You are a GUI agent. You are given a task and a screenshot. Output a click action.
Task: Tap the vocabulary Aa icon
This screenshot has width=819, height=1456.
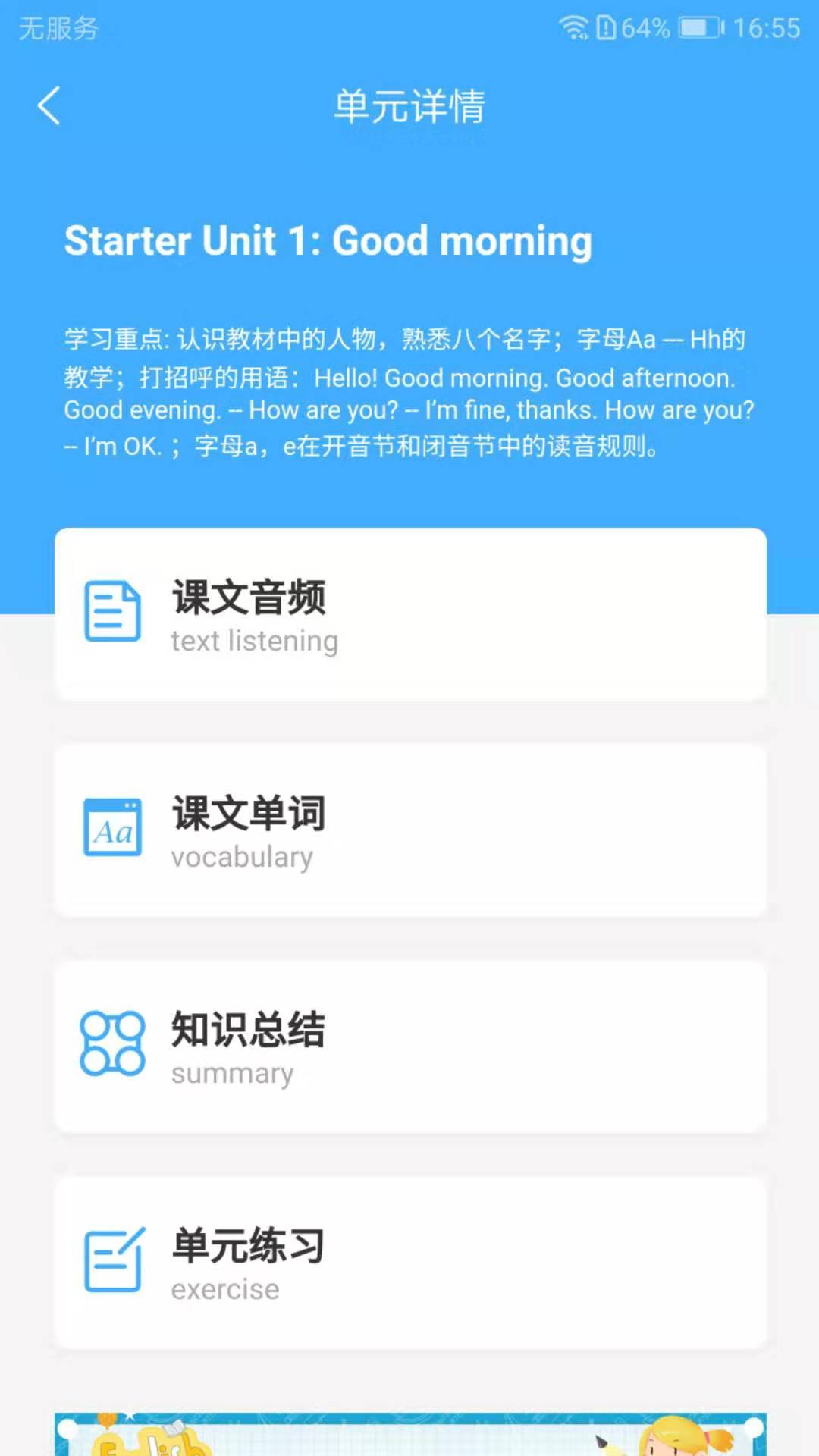pyautogui.click(x=111, y=828)
